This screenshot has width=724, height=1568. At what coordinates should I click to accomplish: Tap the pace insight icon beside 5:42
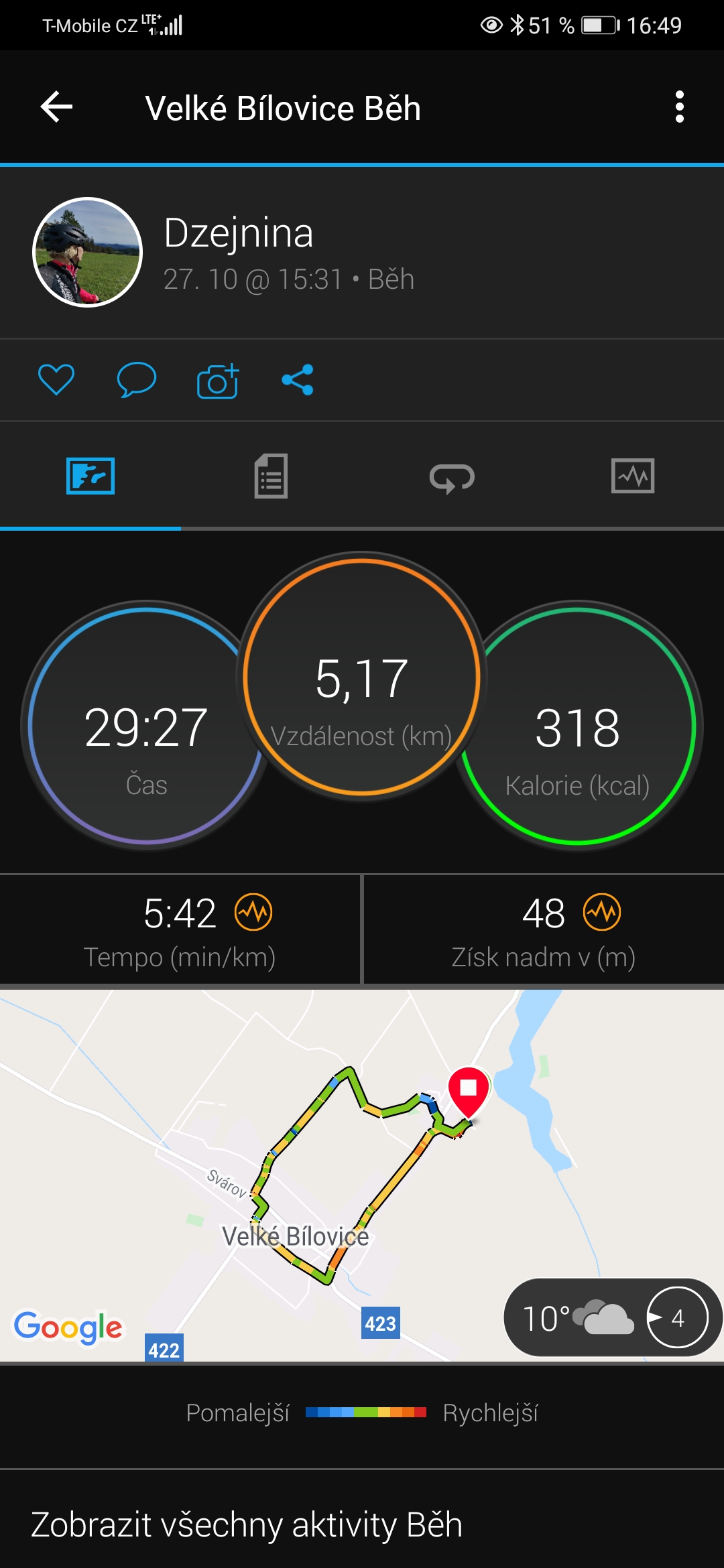[253, 912]
